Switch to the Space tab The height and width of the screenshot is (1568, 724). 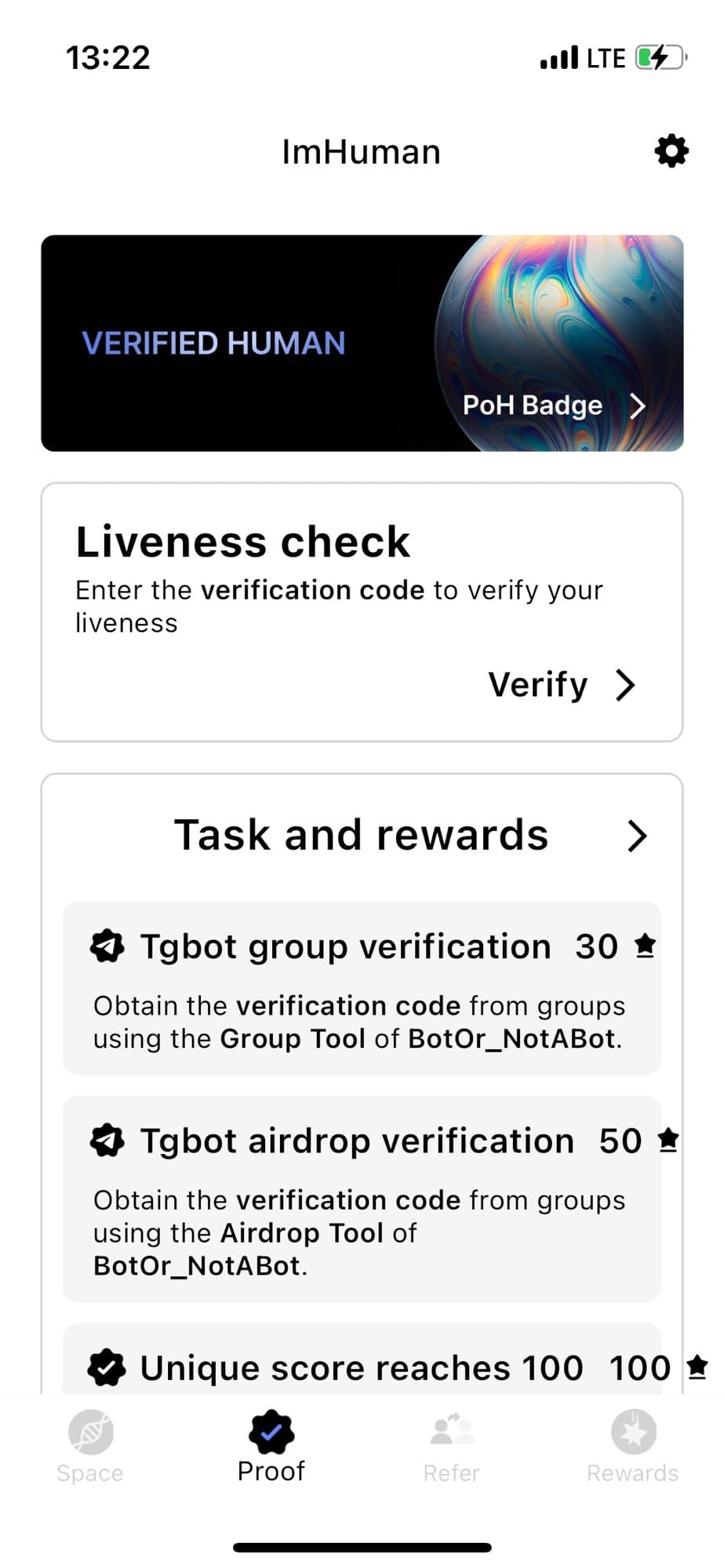[x=90, y=1446]
